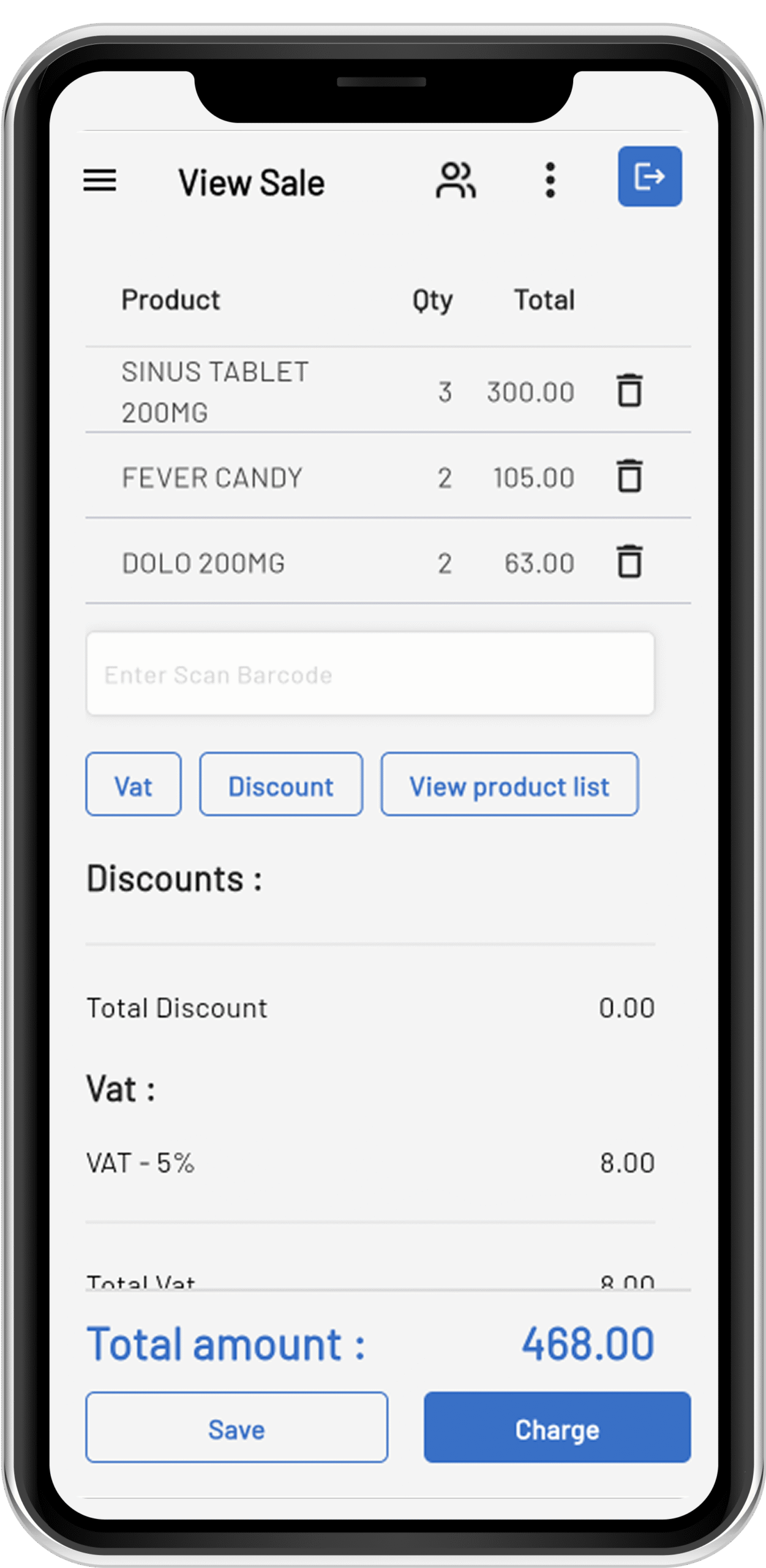Save the sale
The image size is (766, 1568).
coord(236,1427)
